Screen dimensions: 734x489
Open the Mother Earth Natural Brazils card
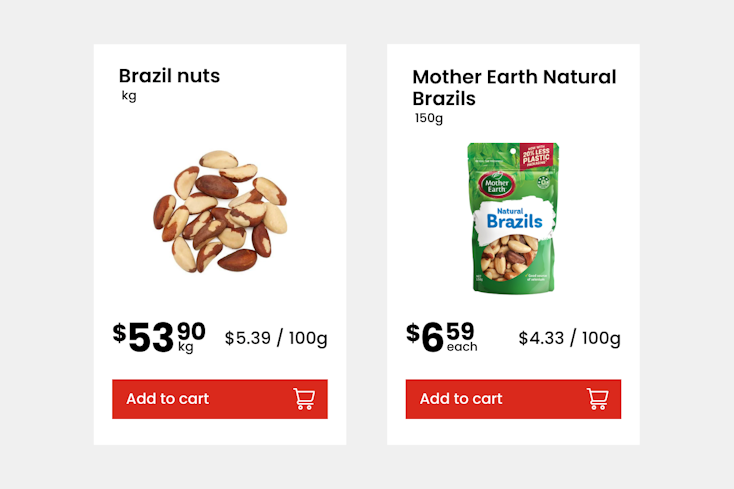point(513,218)
